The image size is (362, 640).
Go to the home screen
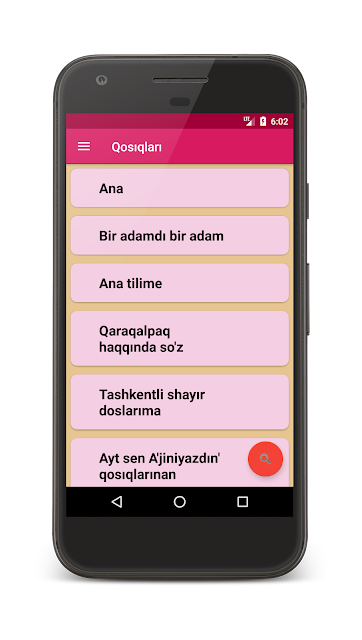pyautogui.click(x=180, y=502)
